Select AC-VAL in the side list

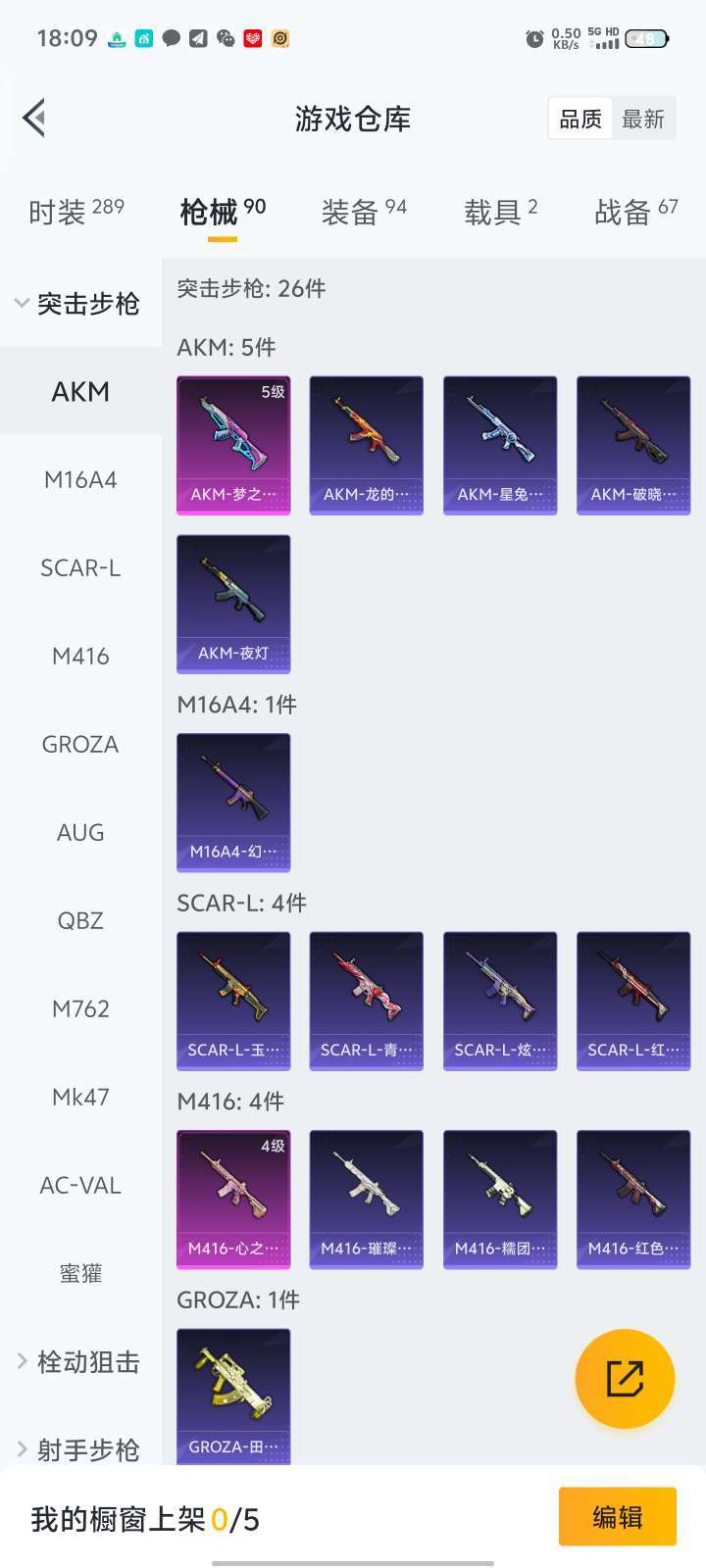tap(80, 1186)
